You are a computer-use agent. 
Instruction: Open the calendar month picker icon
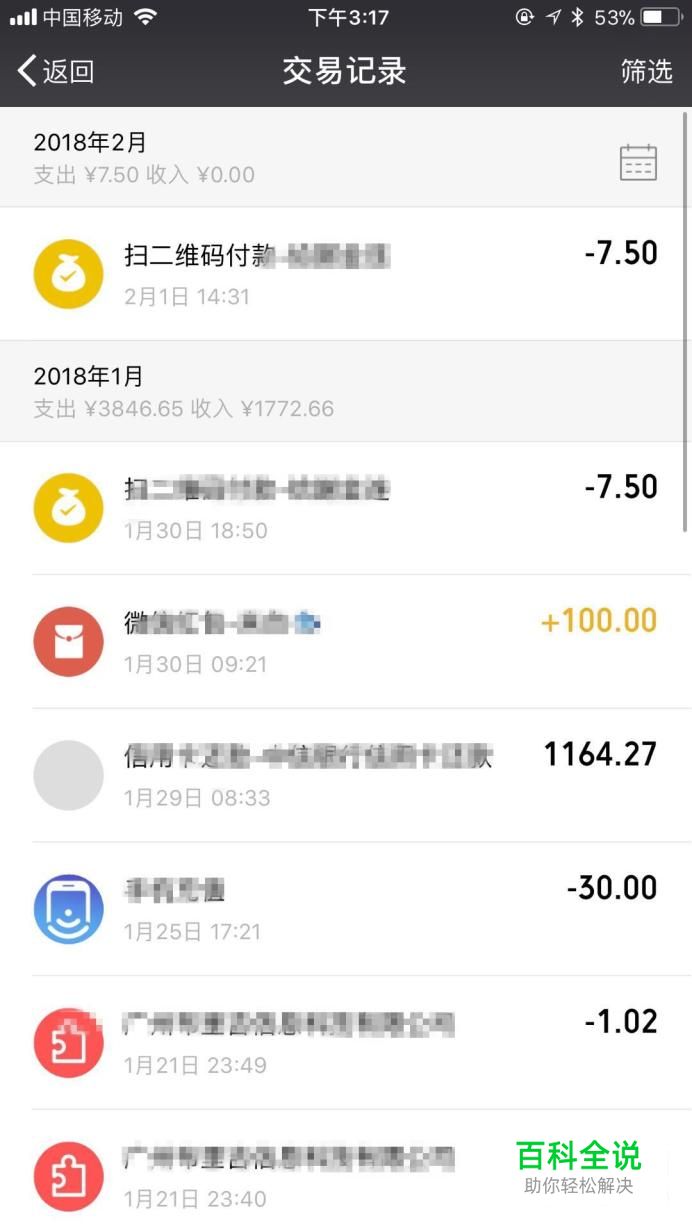tap(638, 161)
